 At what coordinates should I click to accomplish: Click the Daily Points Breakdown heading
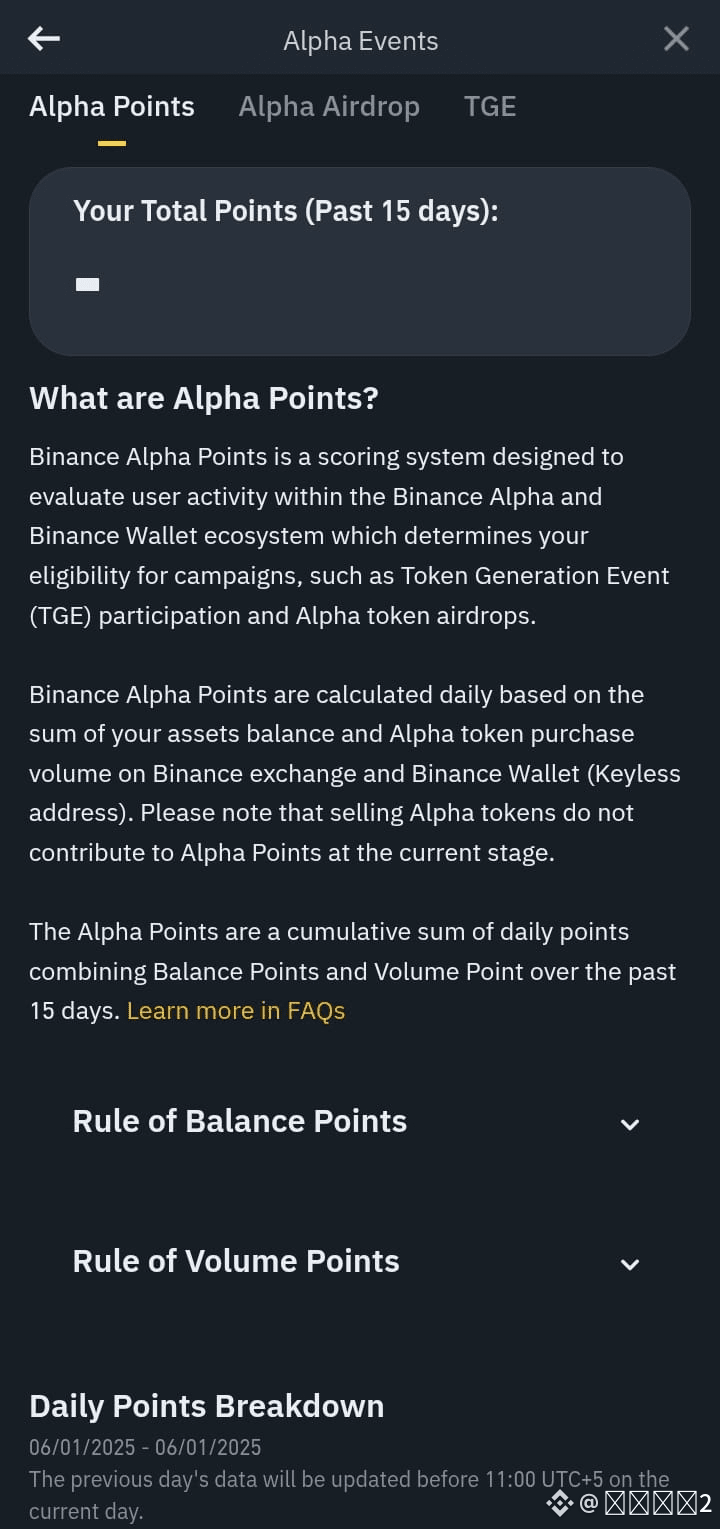pos(207,1406)
